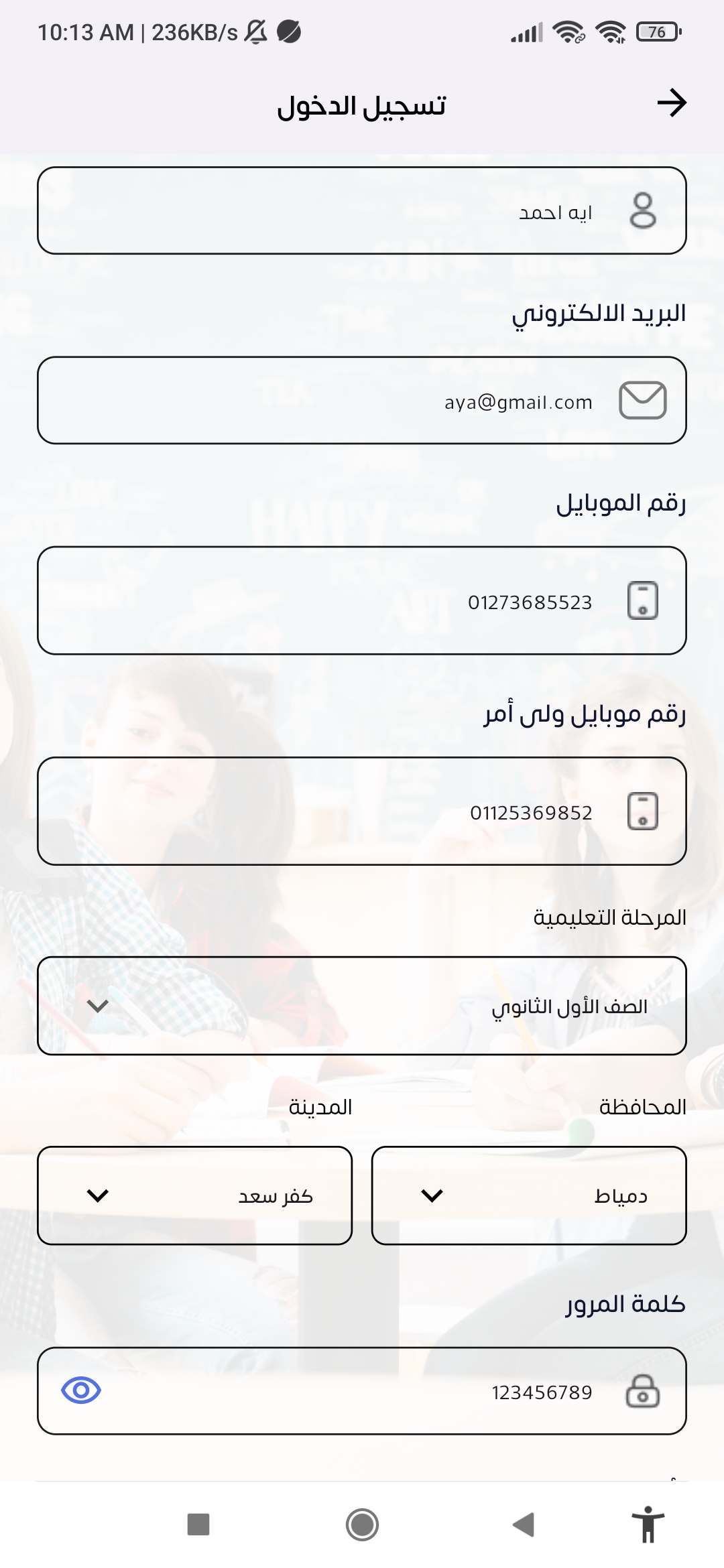The image size is (724, 1568).
Task: Open the educational stage dropdown
Action: [x=362, y=1006]
